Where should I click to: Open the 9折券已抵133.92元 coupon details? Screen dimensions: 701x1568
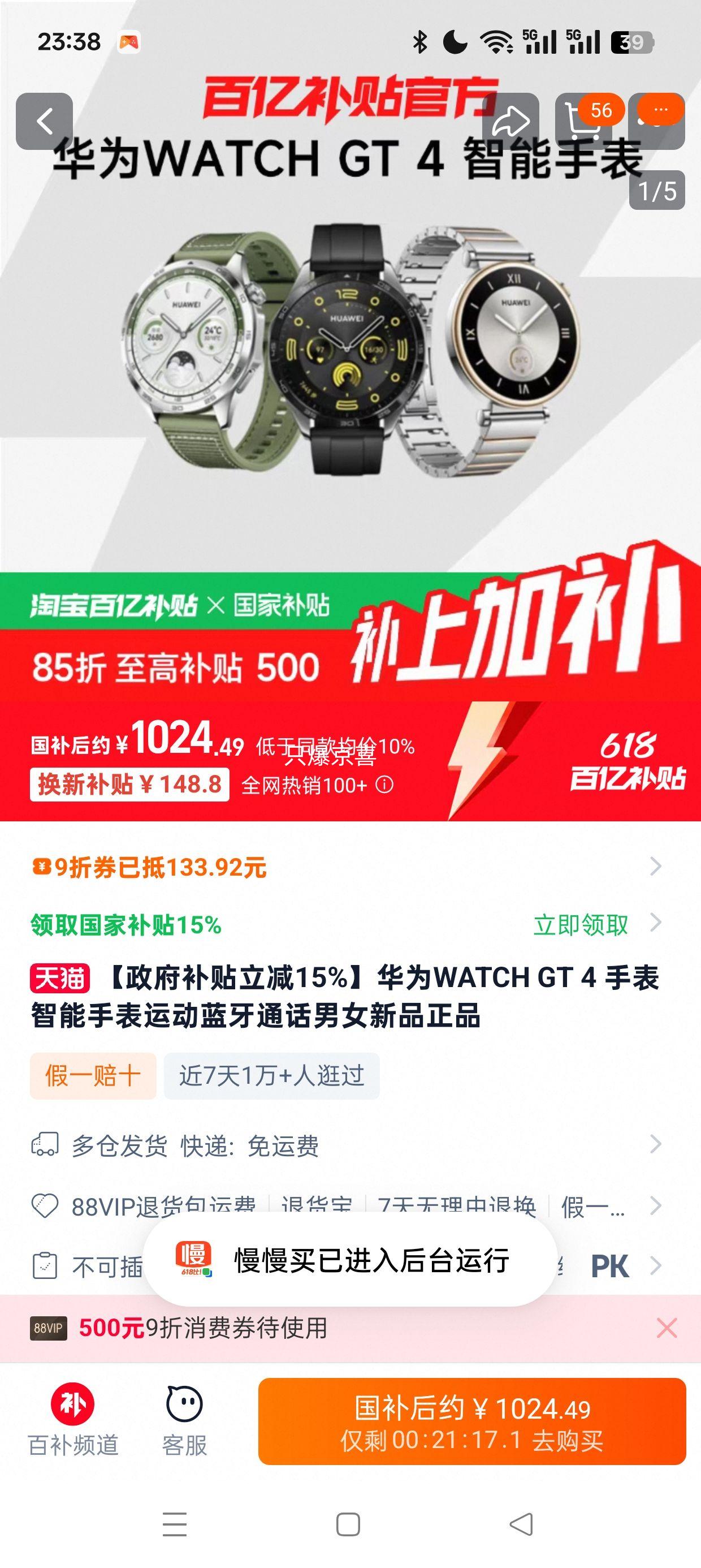click(x=347, y=867)
